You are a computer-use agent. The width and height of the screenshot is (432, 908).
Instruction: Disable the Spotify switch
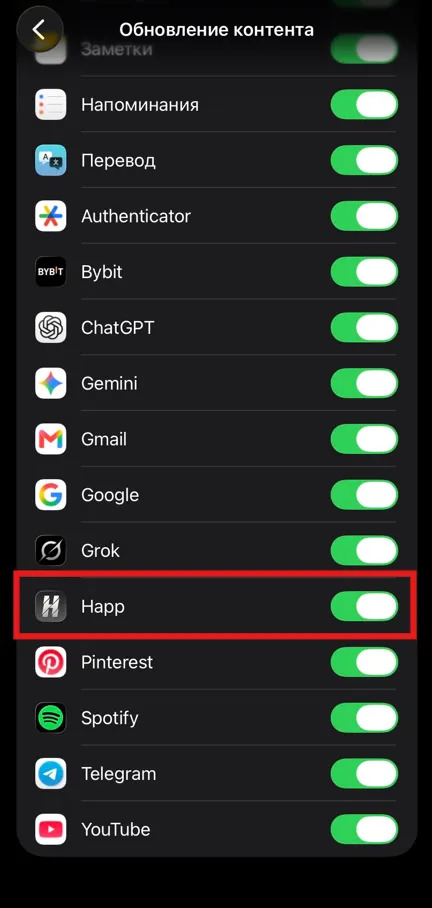(x=364, y=718)
